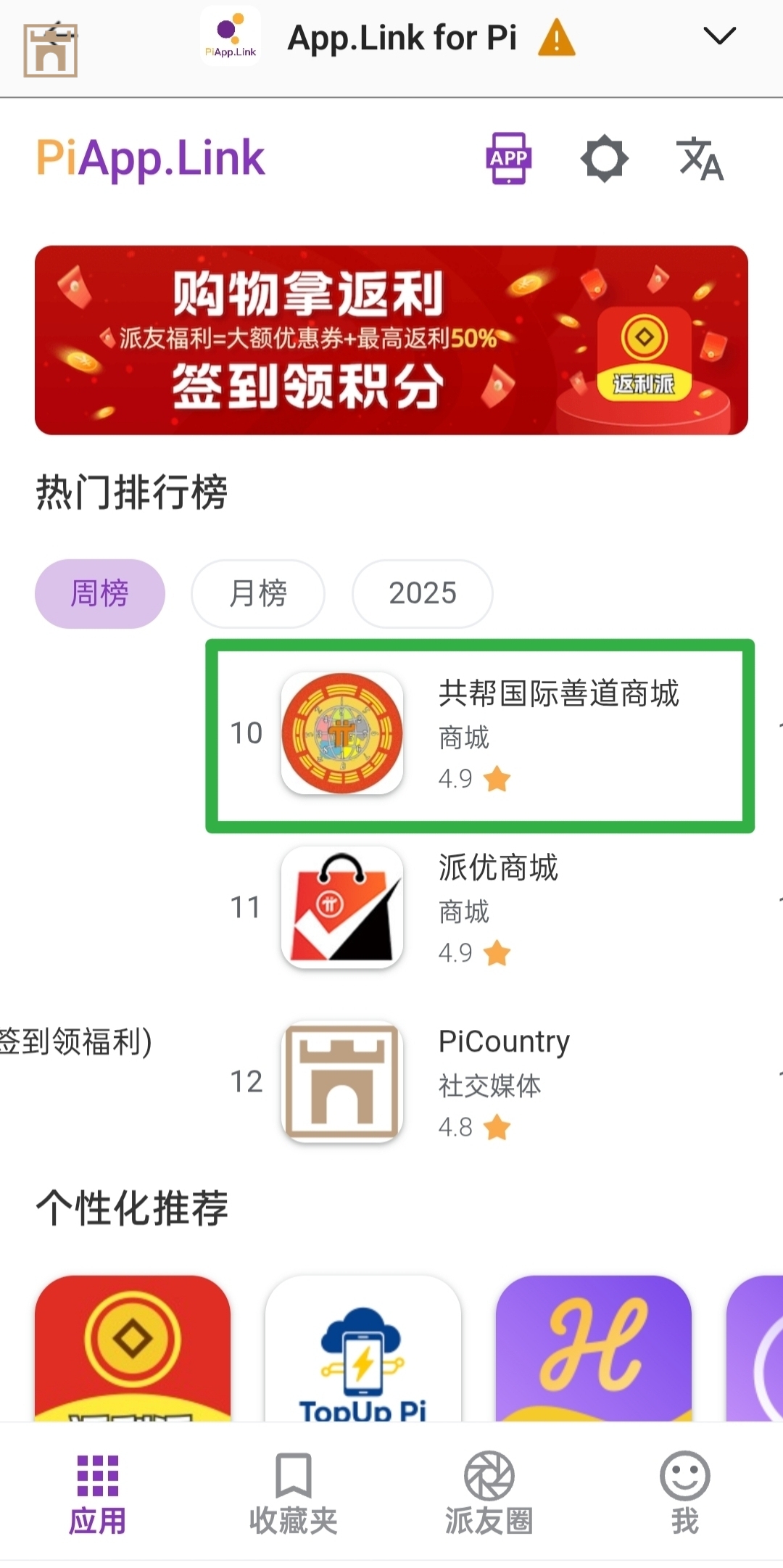Image resolution: width=783 pixels, height=1568 pixels.
Task: Open the recommended TopUp Pi app
Action: click(362, 1348)
